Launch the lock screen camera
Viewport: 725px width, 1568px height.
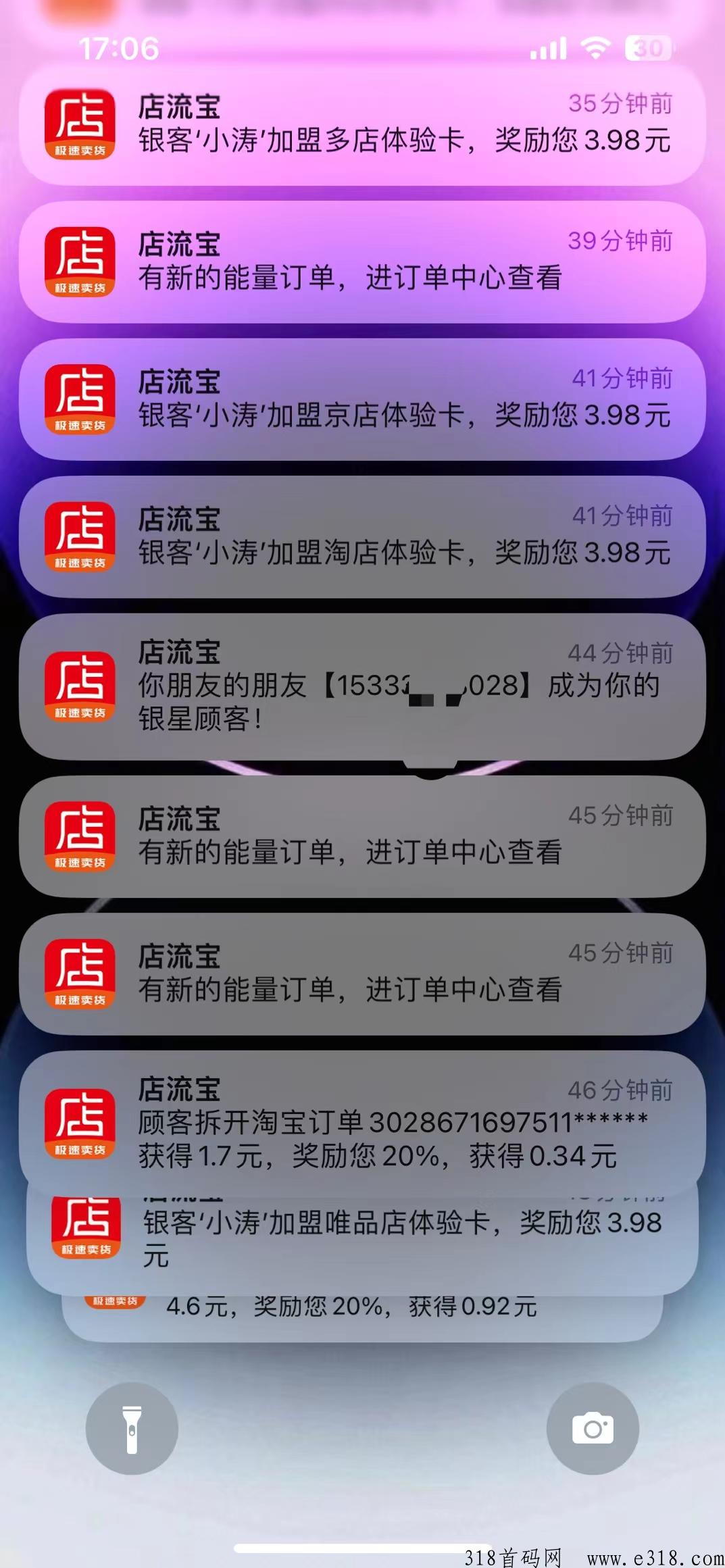point(593,1428)
